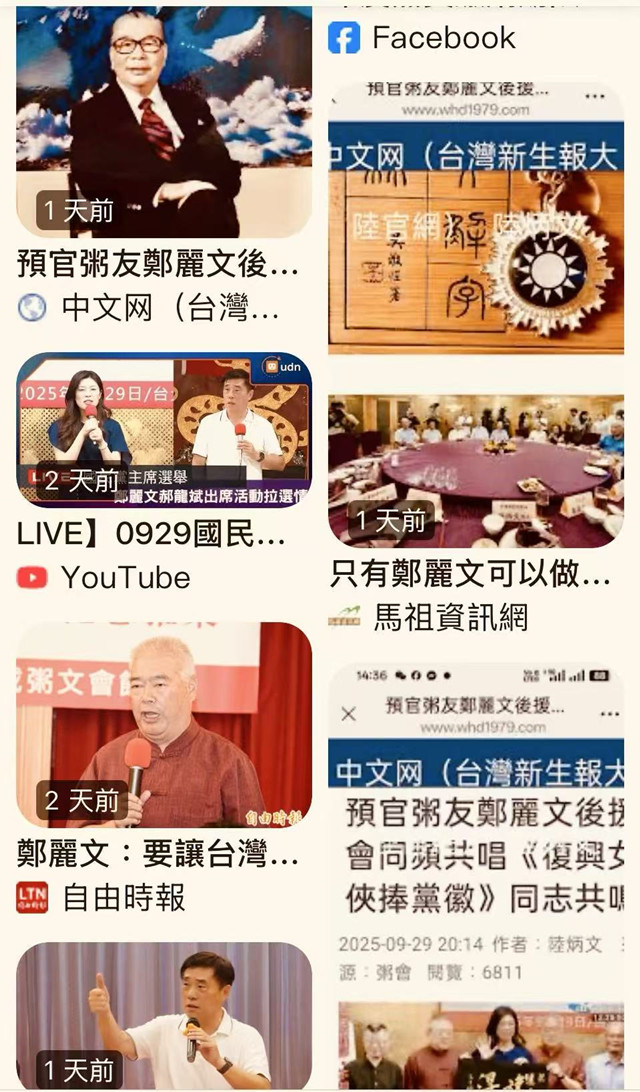
Task: Open the portrait tile marked 1 天前 from 中文网
Action: (x=163, y=120)
